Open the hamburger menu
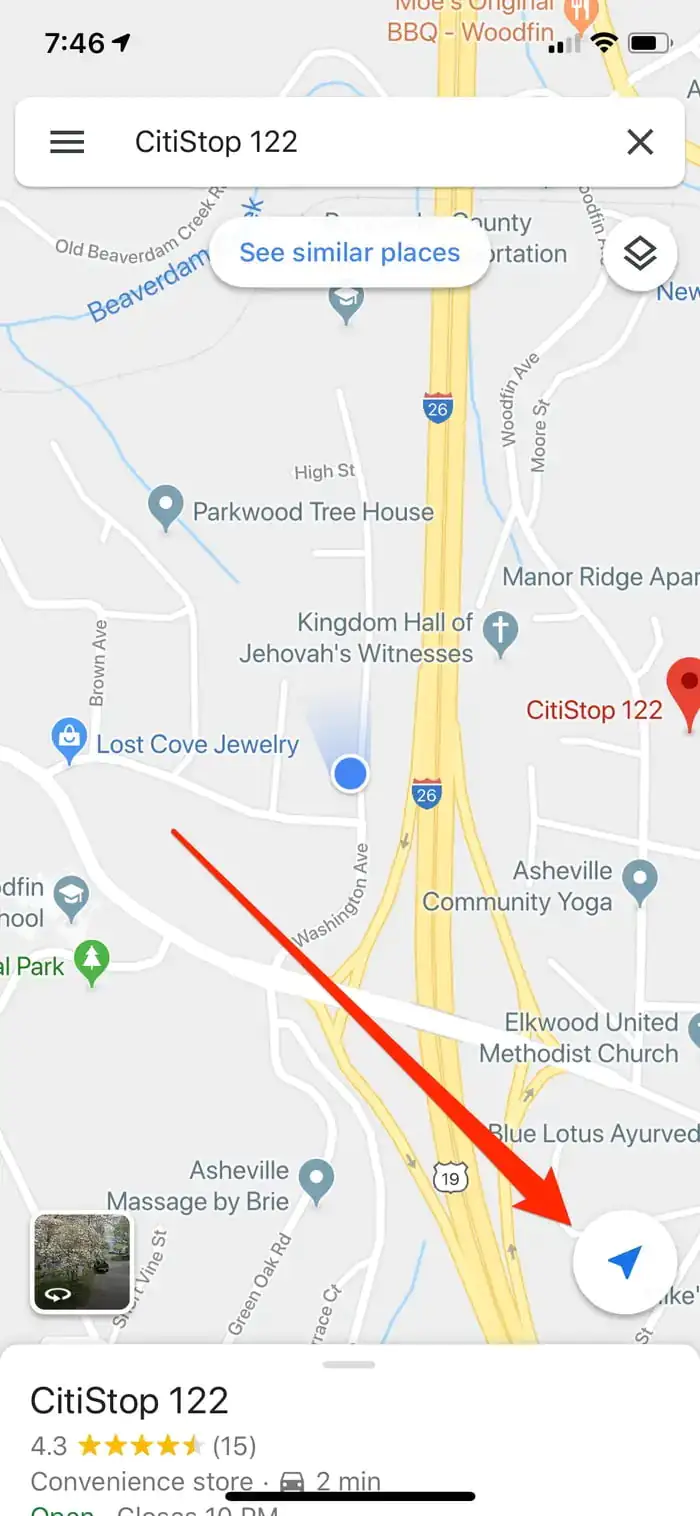The width and height of the screenshot is (700, 1516). coord(67,142)
